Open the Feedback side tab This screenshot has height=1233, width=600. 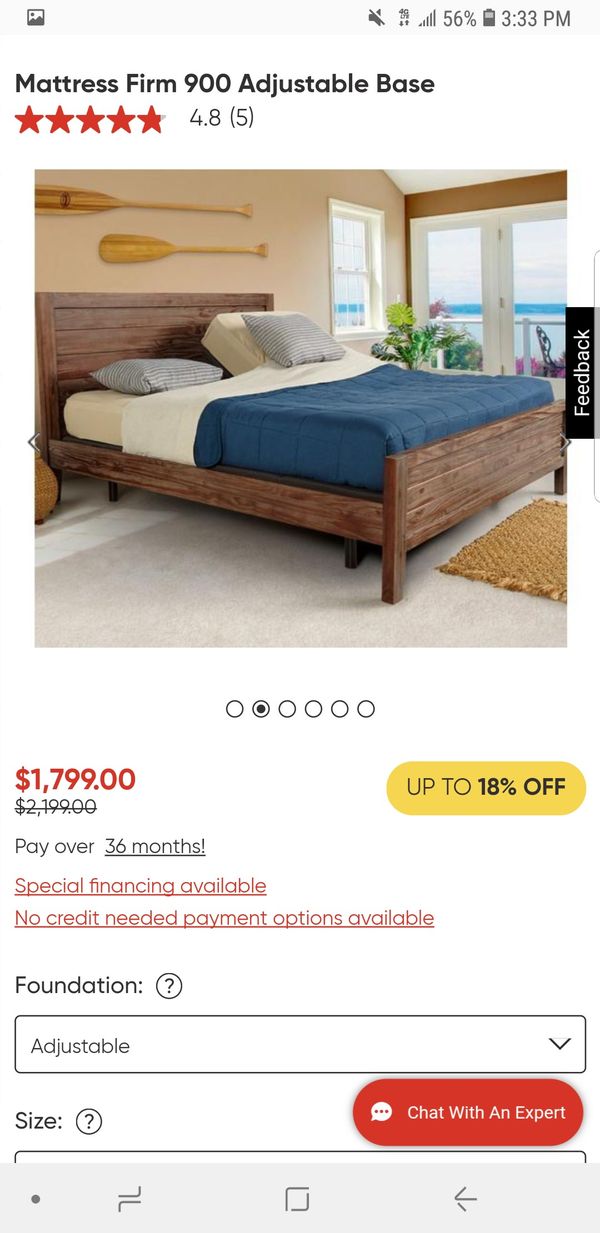pyautogui.click(x=582, y=372)
